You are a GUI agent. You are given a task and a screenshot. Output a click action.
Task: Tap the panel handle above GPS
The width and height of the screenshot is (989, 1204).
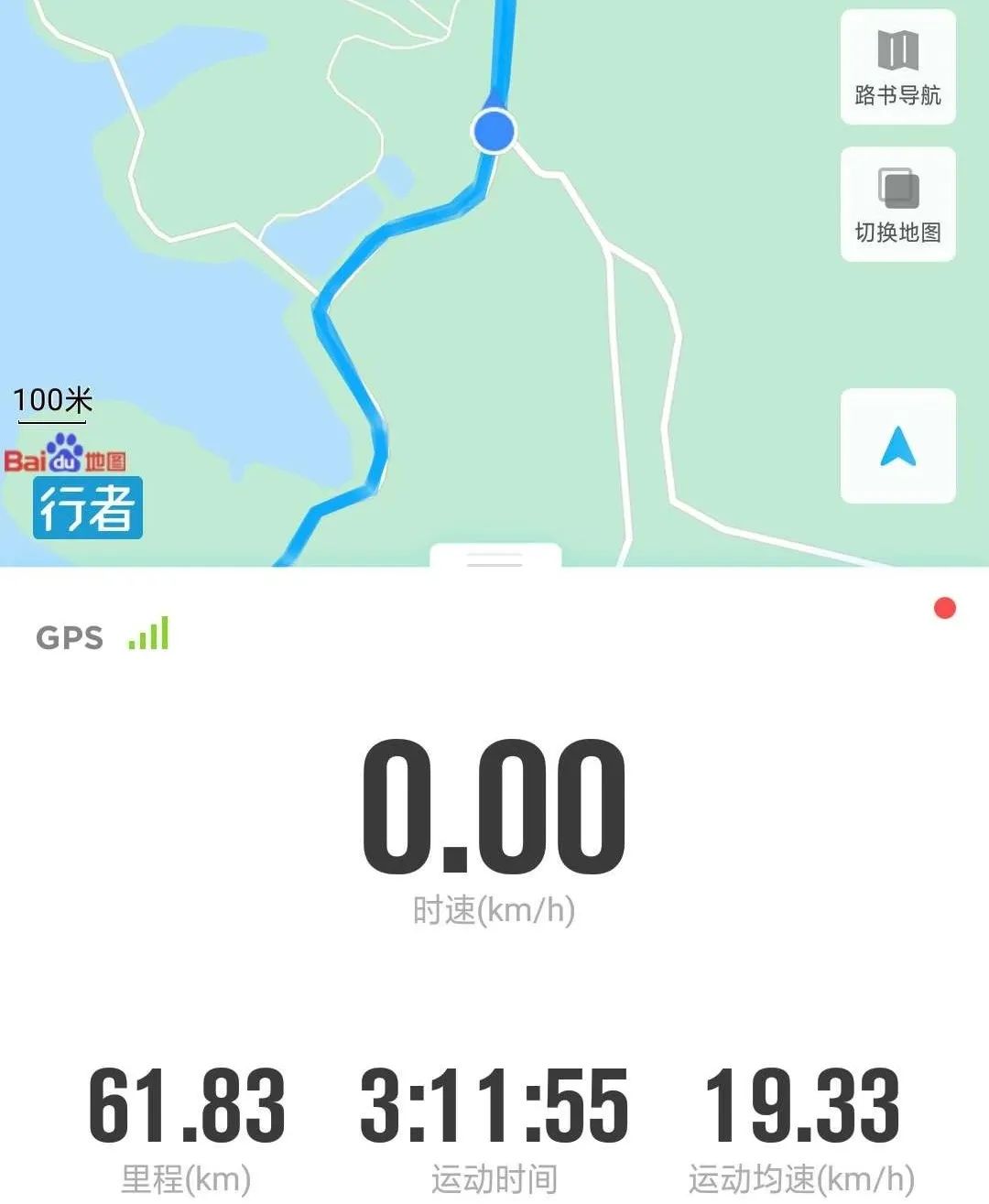point(494,557)
